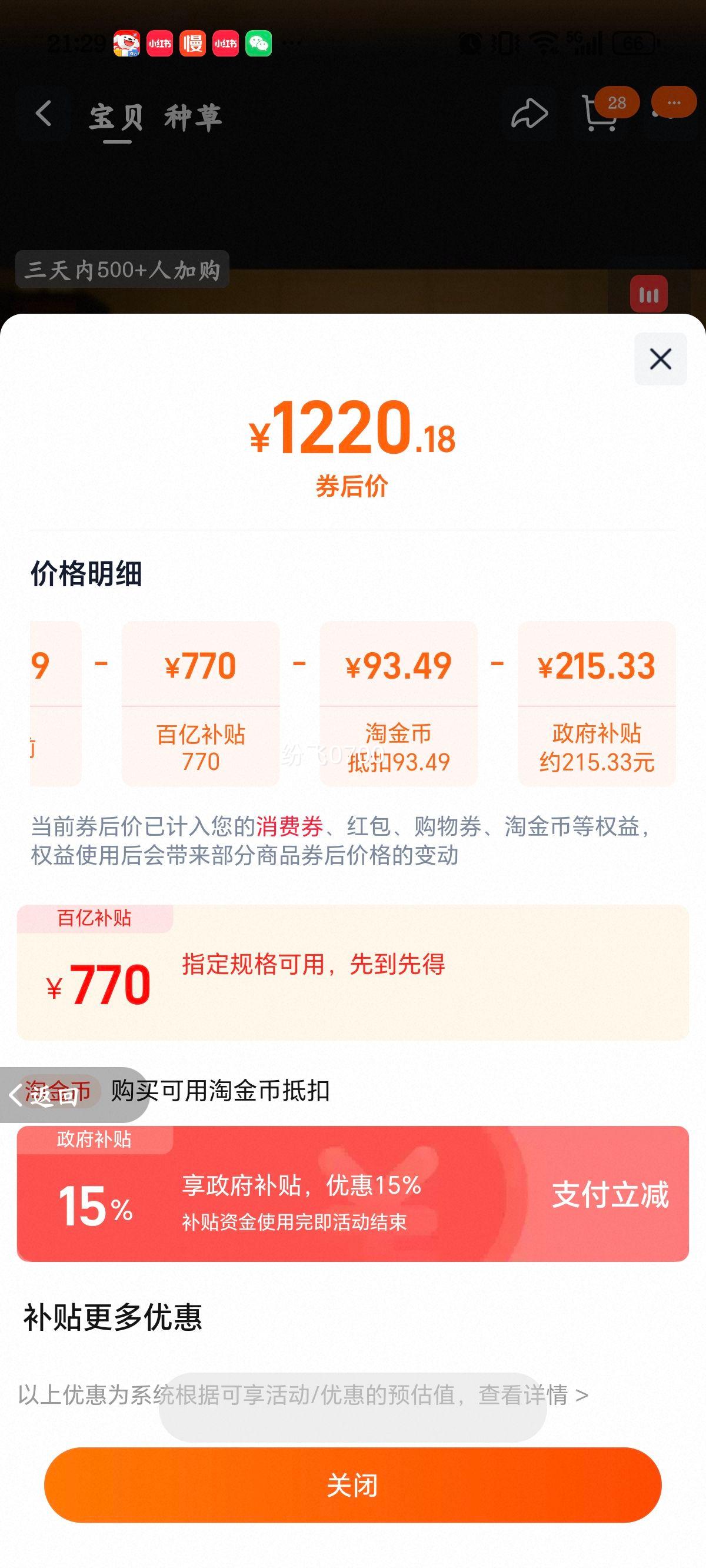Open the WeChat notification icon

(x=259, y=44)
